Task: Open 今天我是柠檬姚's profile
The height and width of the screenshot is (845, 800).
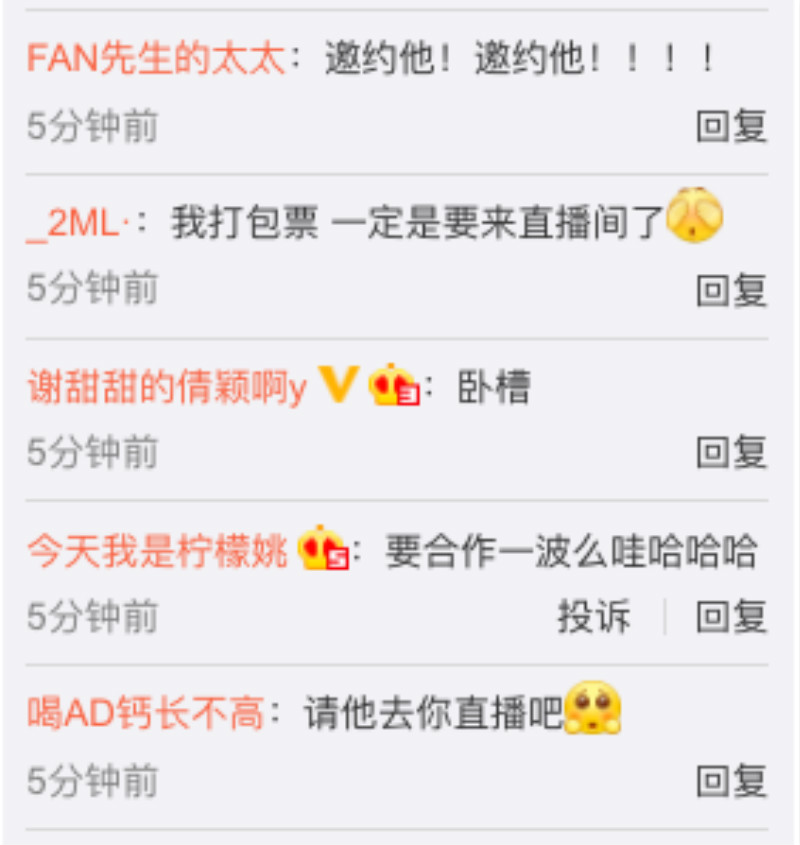Action: (157, 551)
